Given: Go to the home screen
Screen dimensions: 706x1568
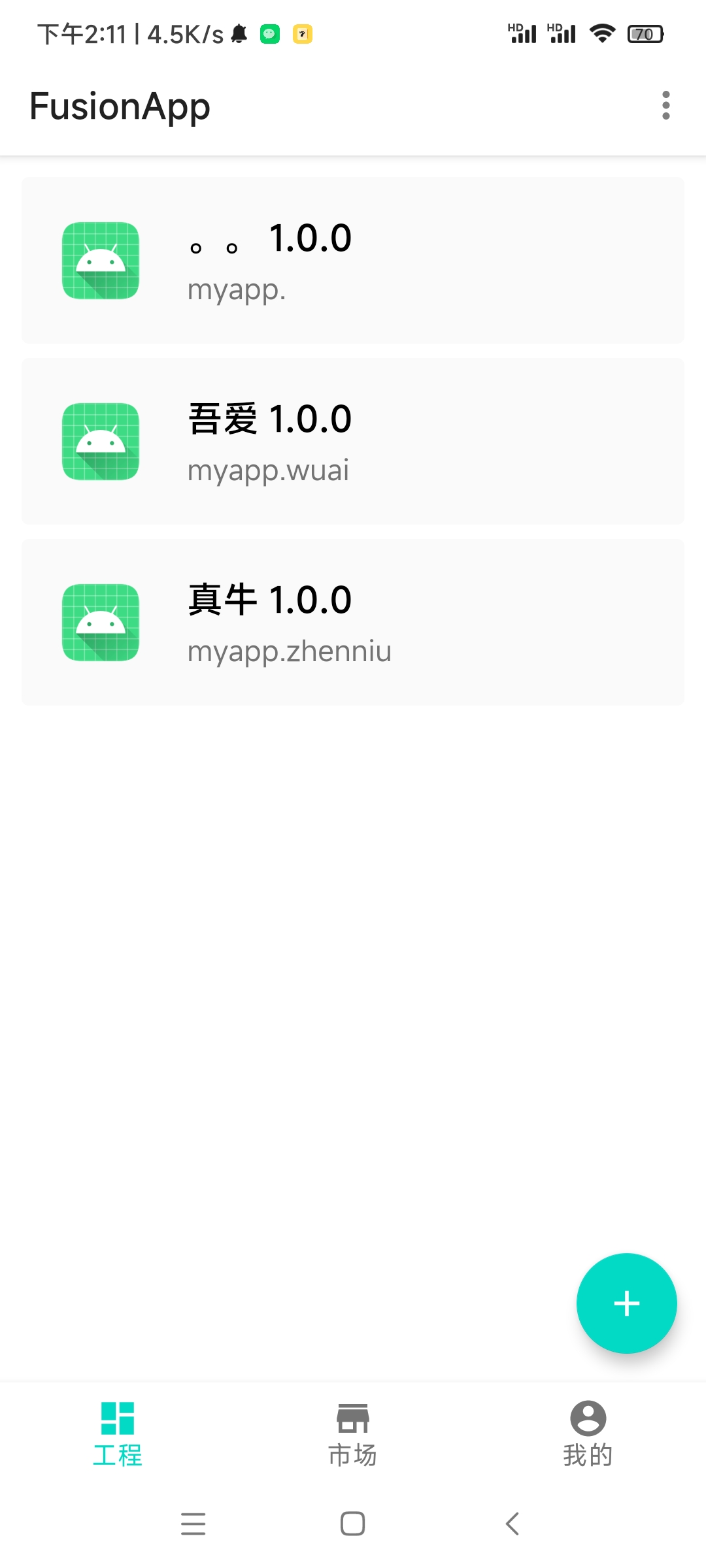Looking at the screenshot, I should [353, 1524].
